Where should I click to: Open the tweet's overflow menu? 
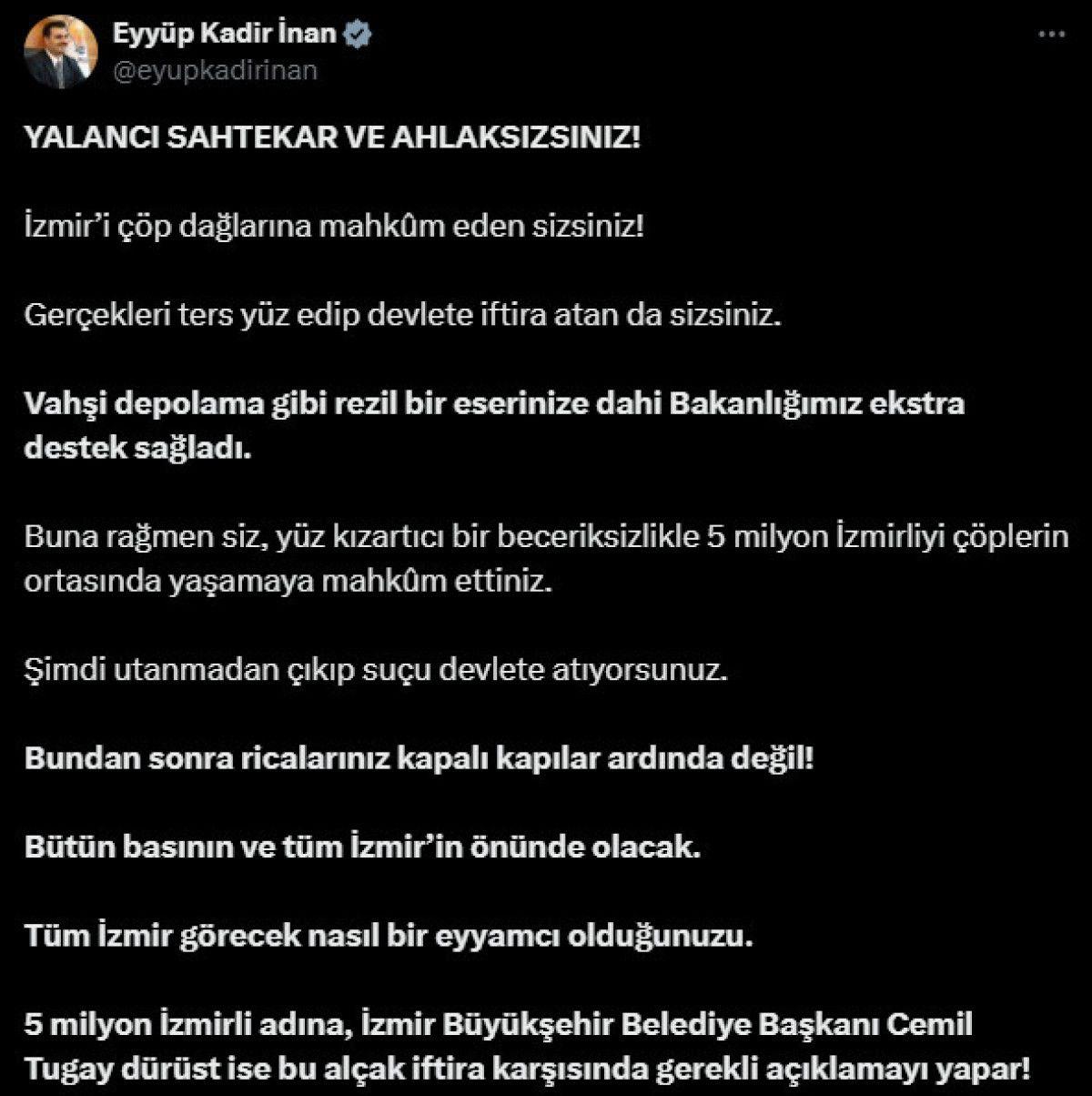(1052, 35)
